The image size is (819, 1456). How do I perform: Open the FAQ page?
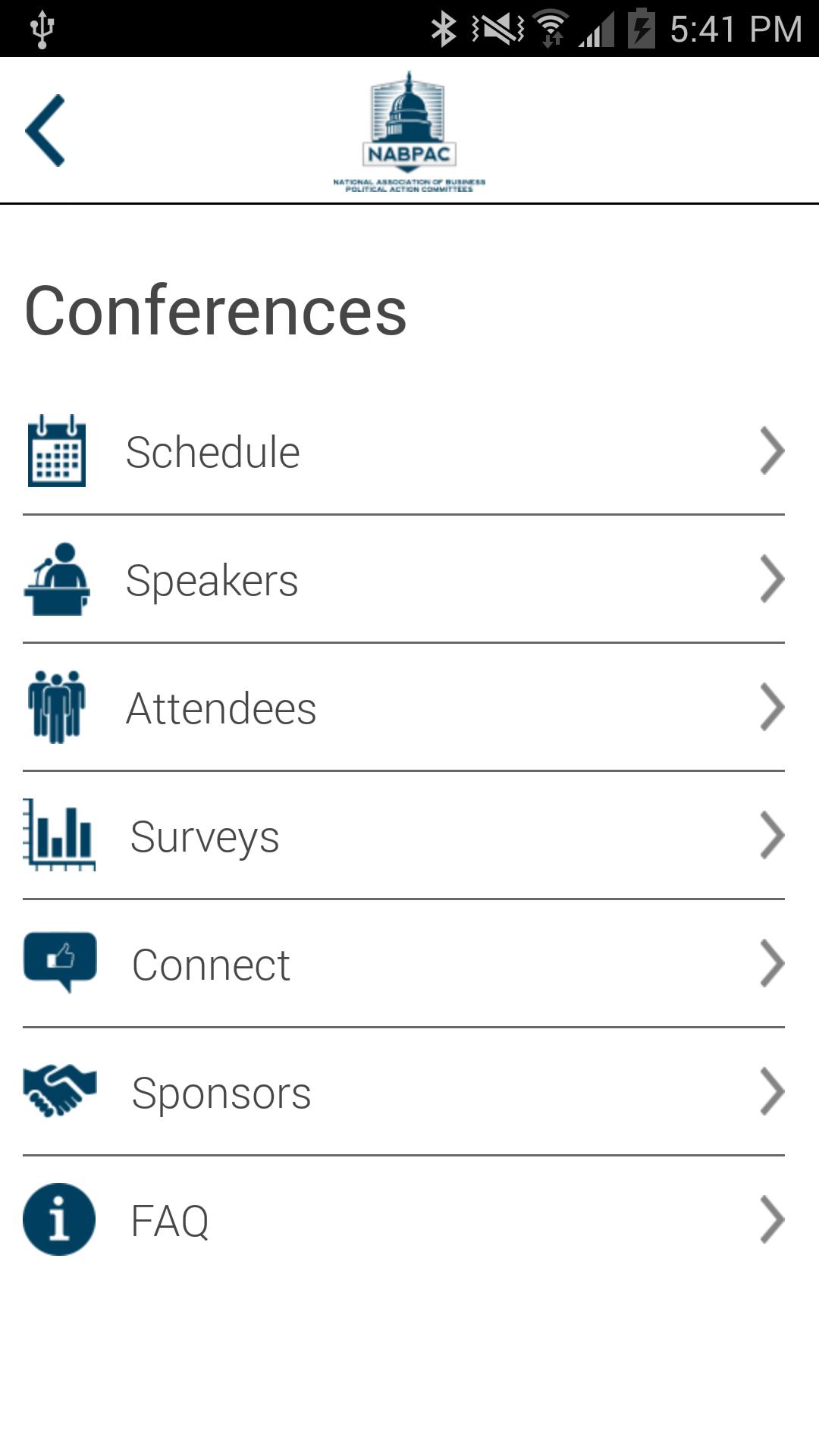pyautogui.click(x=403, y=1220)
